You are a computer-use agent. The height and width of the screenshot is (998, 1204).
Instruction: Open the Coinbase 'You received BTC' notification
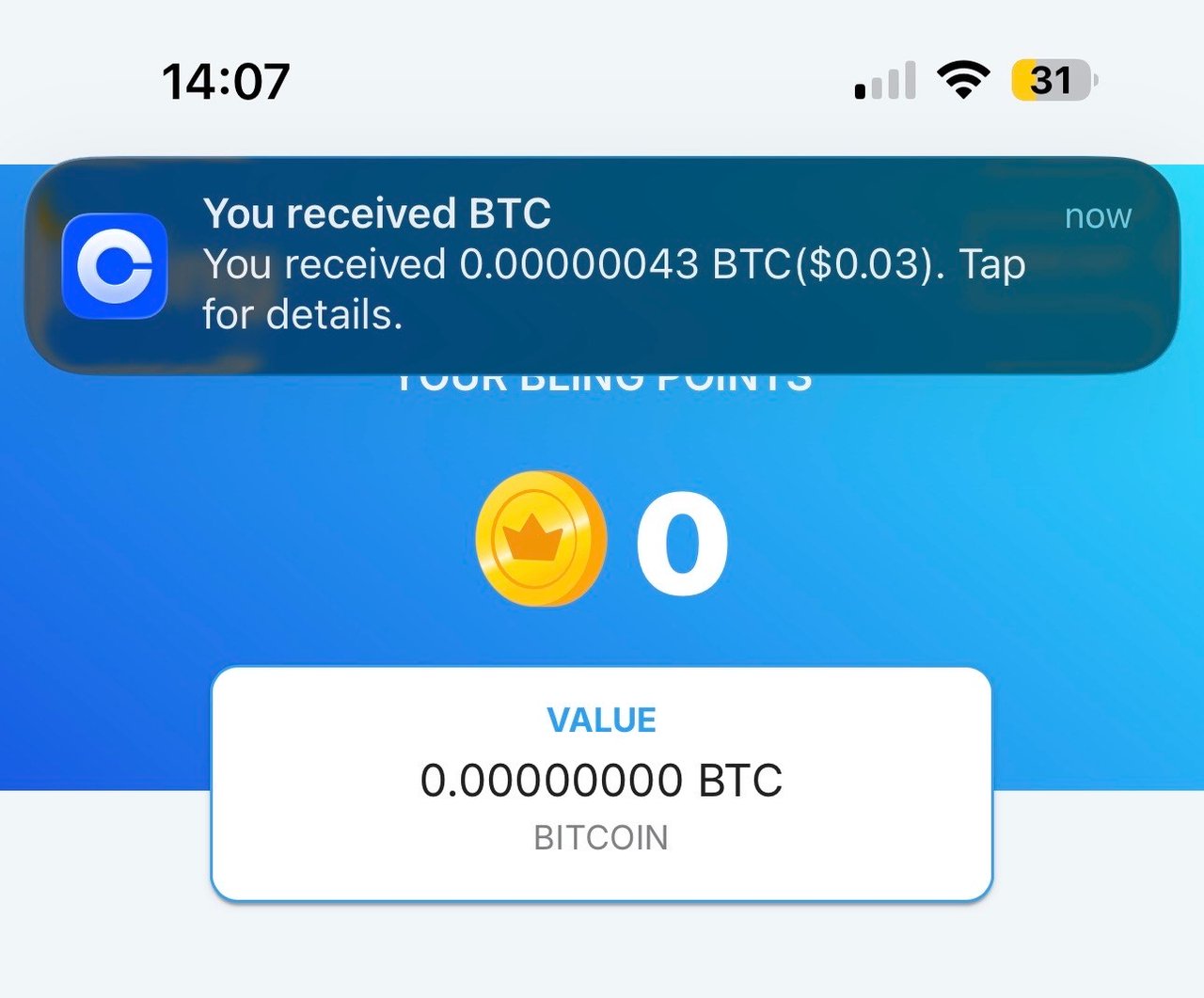coord(602,265)
